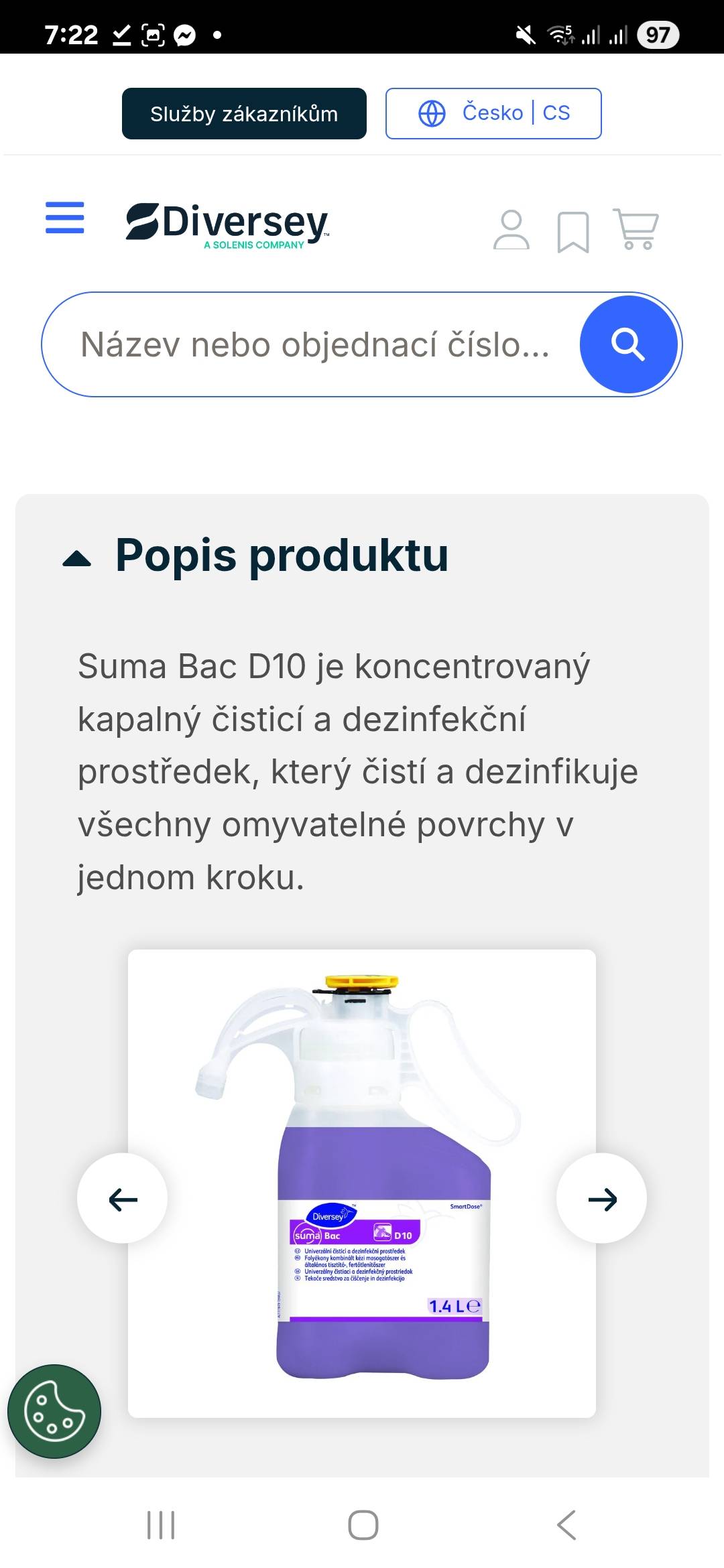The width and height of the screenshot is (724, 1568).
Task: Show the next product image
Action: 602,1199
